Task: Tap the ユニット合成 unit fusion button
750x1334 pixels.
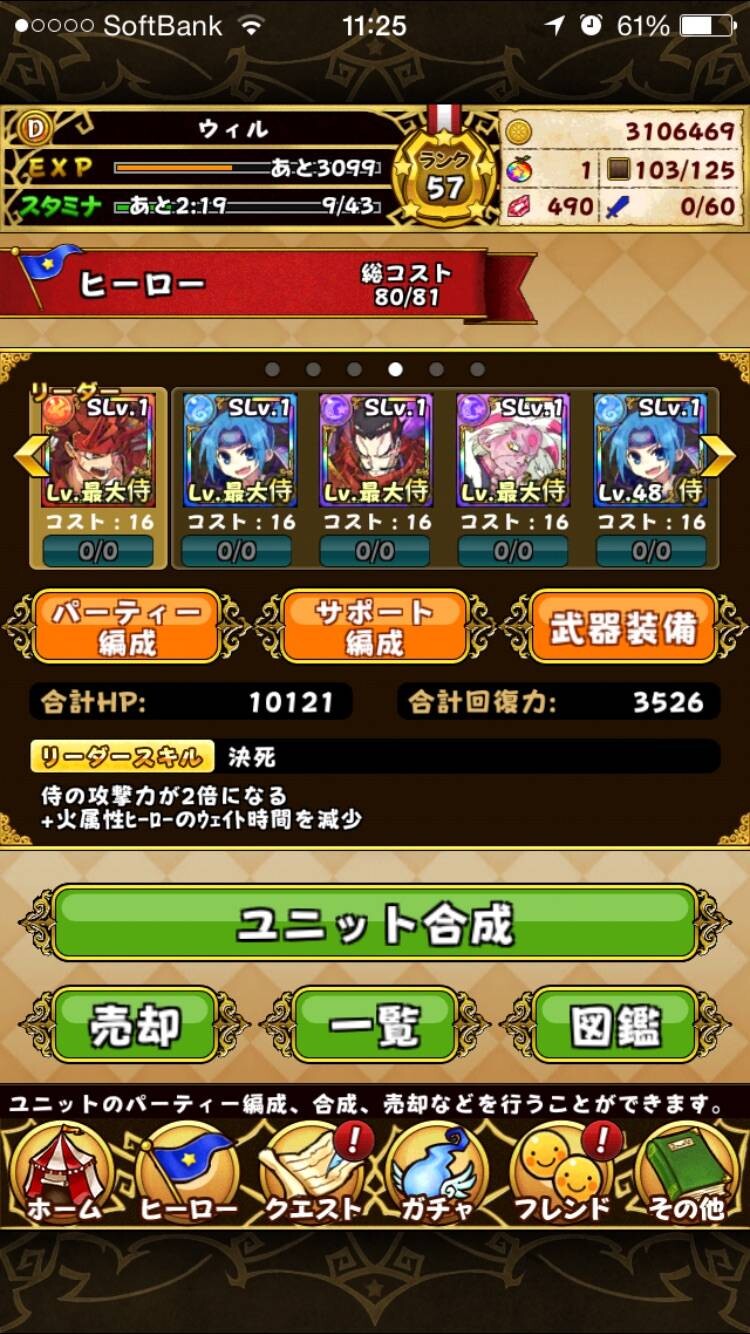Action: (x=375, y=923)
